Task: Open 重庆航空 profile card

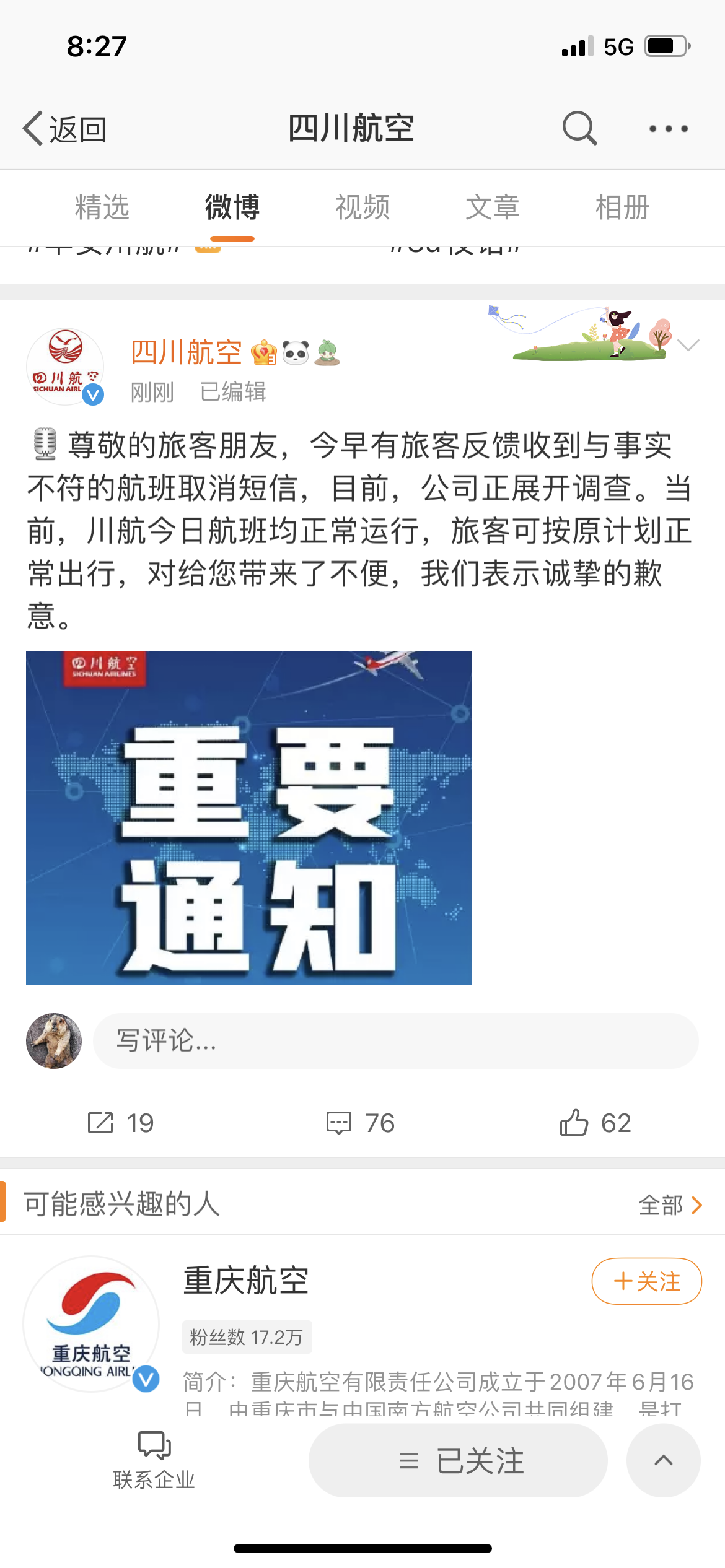Action: 247,1280
